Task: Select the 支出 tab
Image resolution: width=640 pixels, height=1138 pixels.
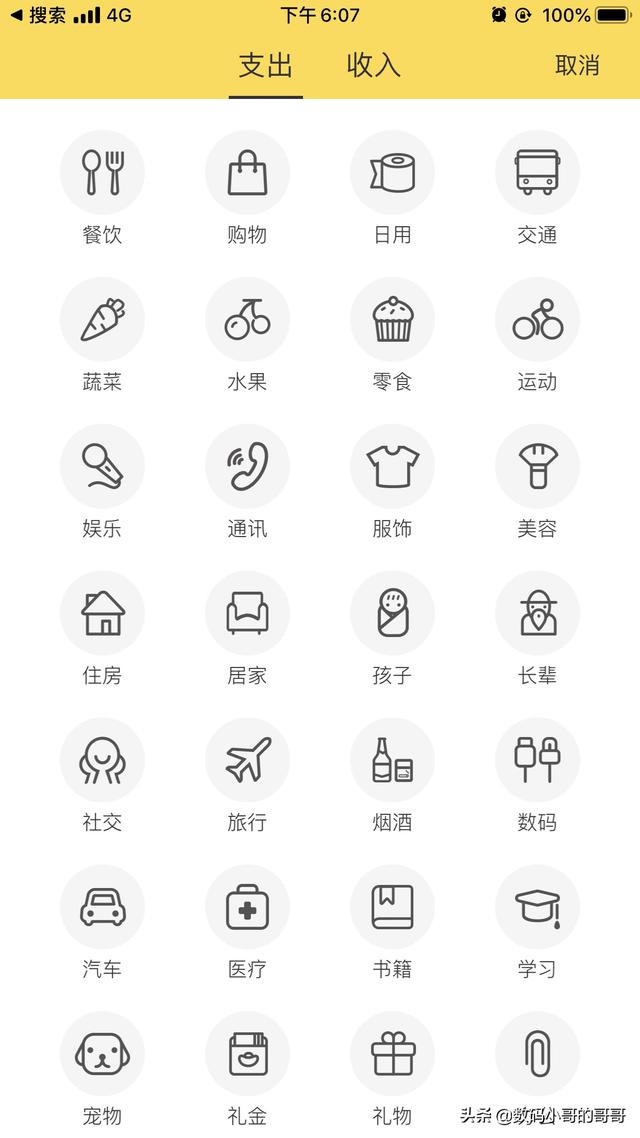Action: [x=265, y=66]
